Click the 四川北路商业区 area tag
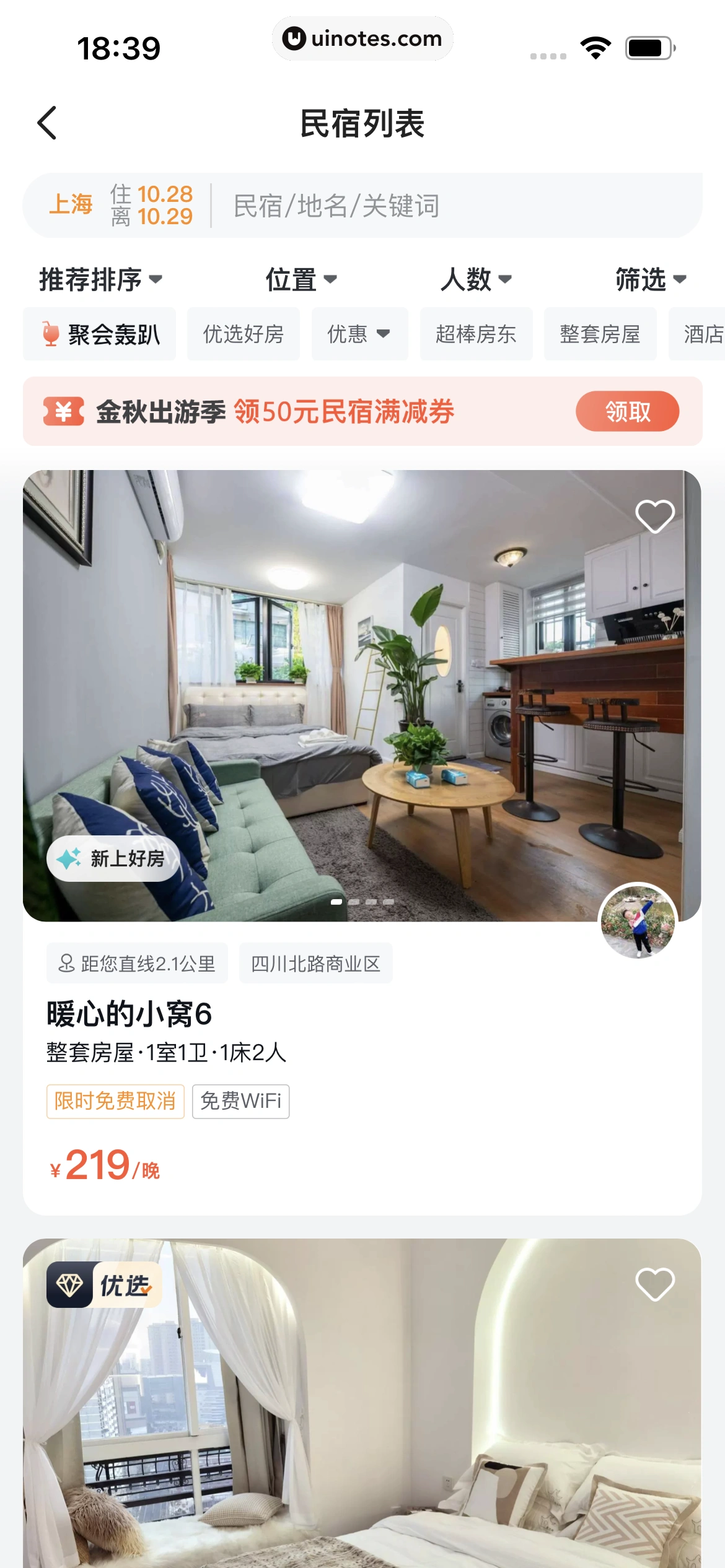Image resolution: width=725 pixels, height=1568 pixels. point(316,963)
